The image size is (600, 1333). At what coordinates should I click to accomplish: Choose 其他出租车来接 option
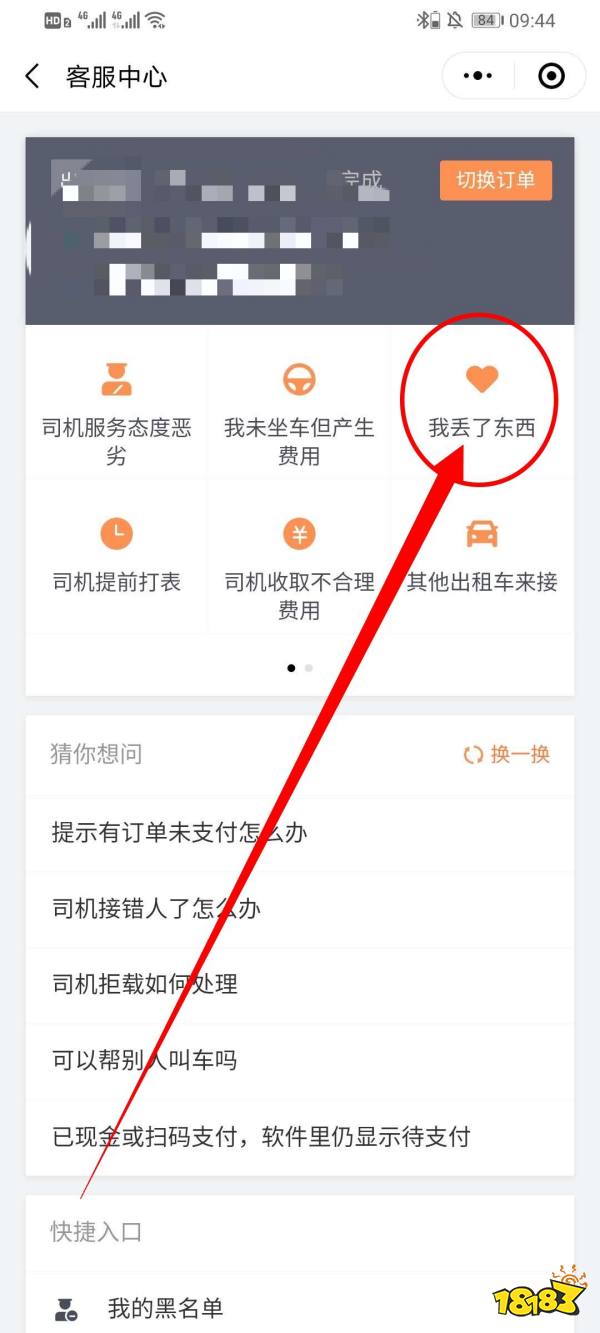(x=481, y=555)
